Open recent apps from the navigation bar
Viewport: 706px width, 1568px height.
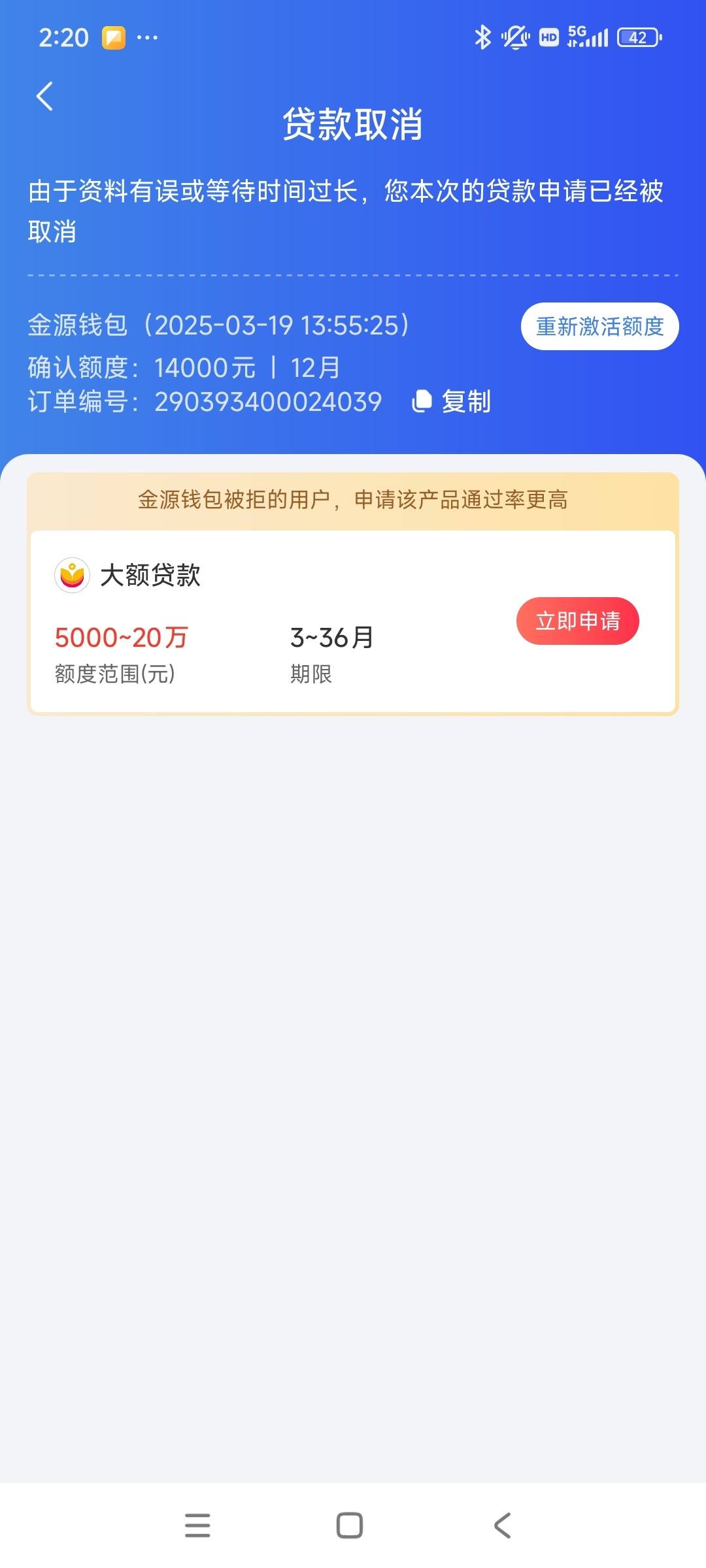(x=197, y=1526)
